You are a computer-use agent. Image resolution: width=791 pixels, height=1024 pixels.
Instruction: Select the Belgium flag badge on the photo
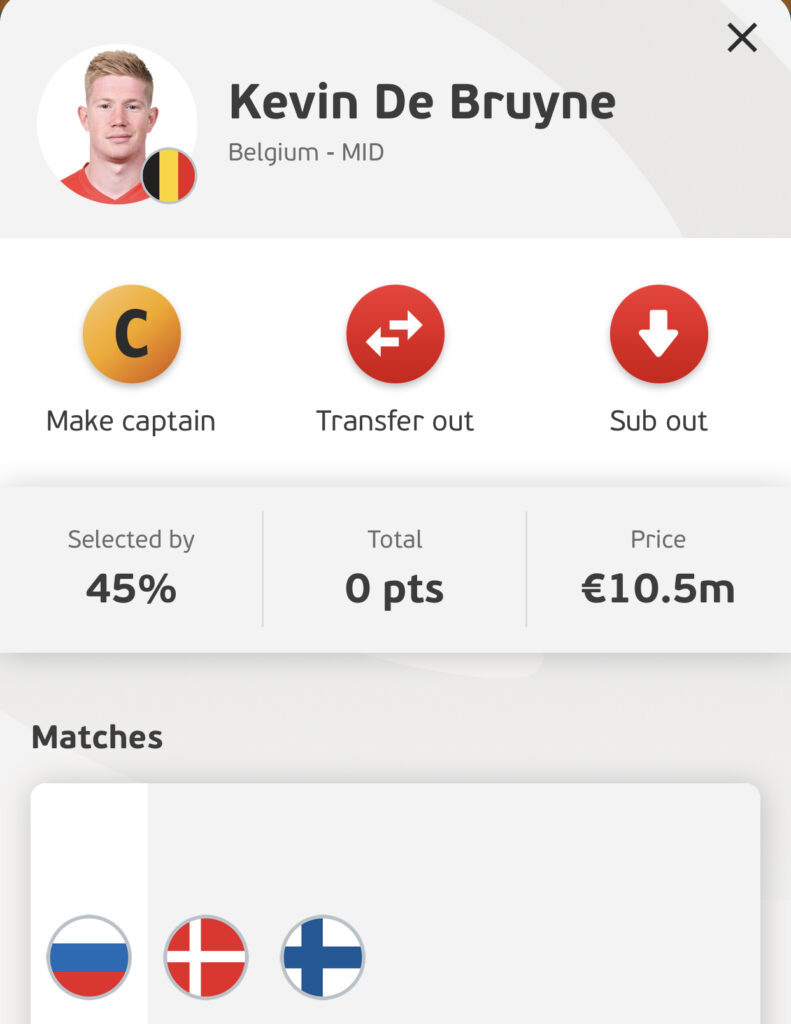point(167,176)
